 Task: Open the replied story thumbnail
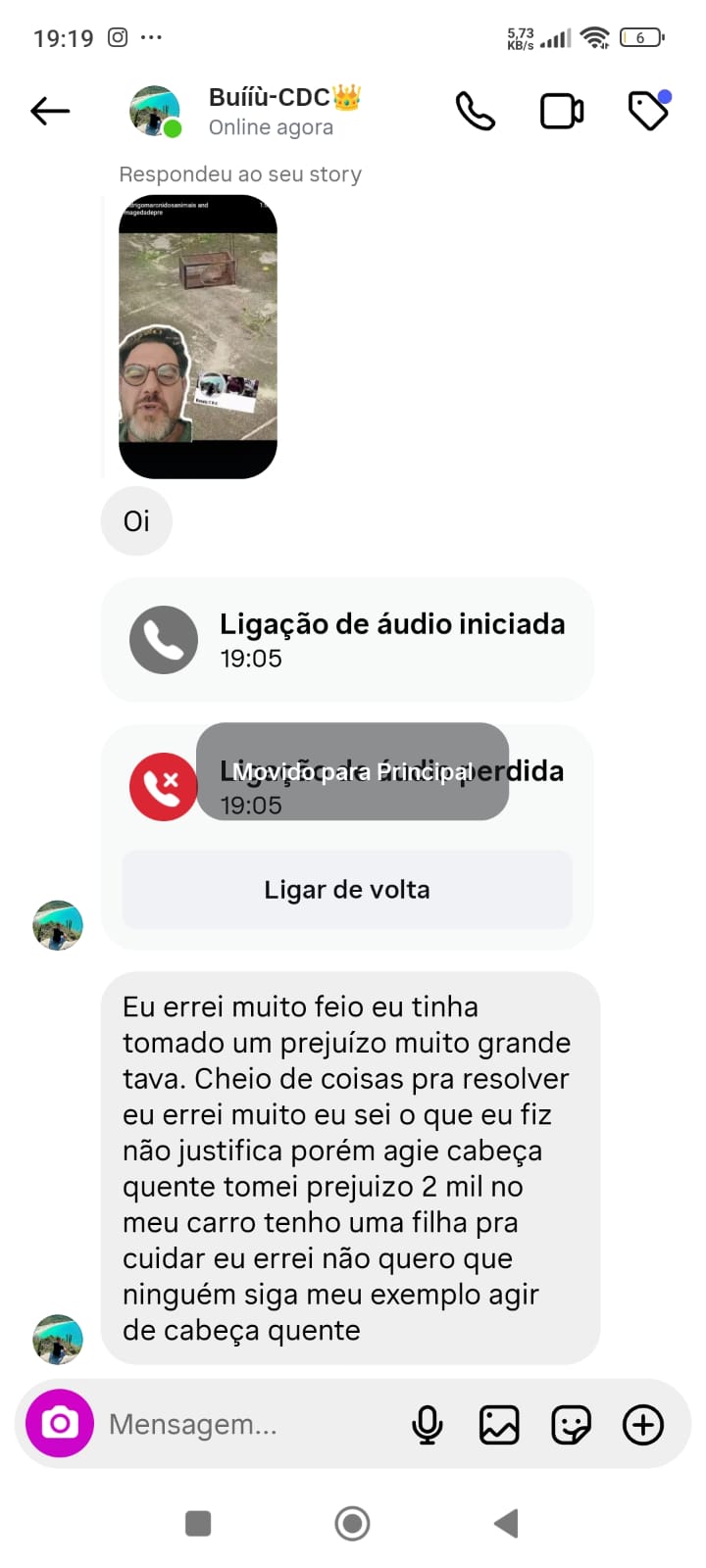[x=197, y=336]
